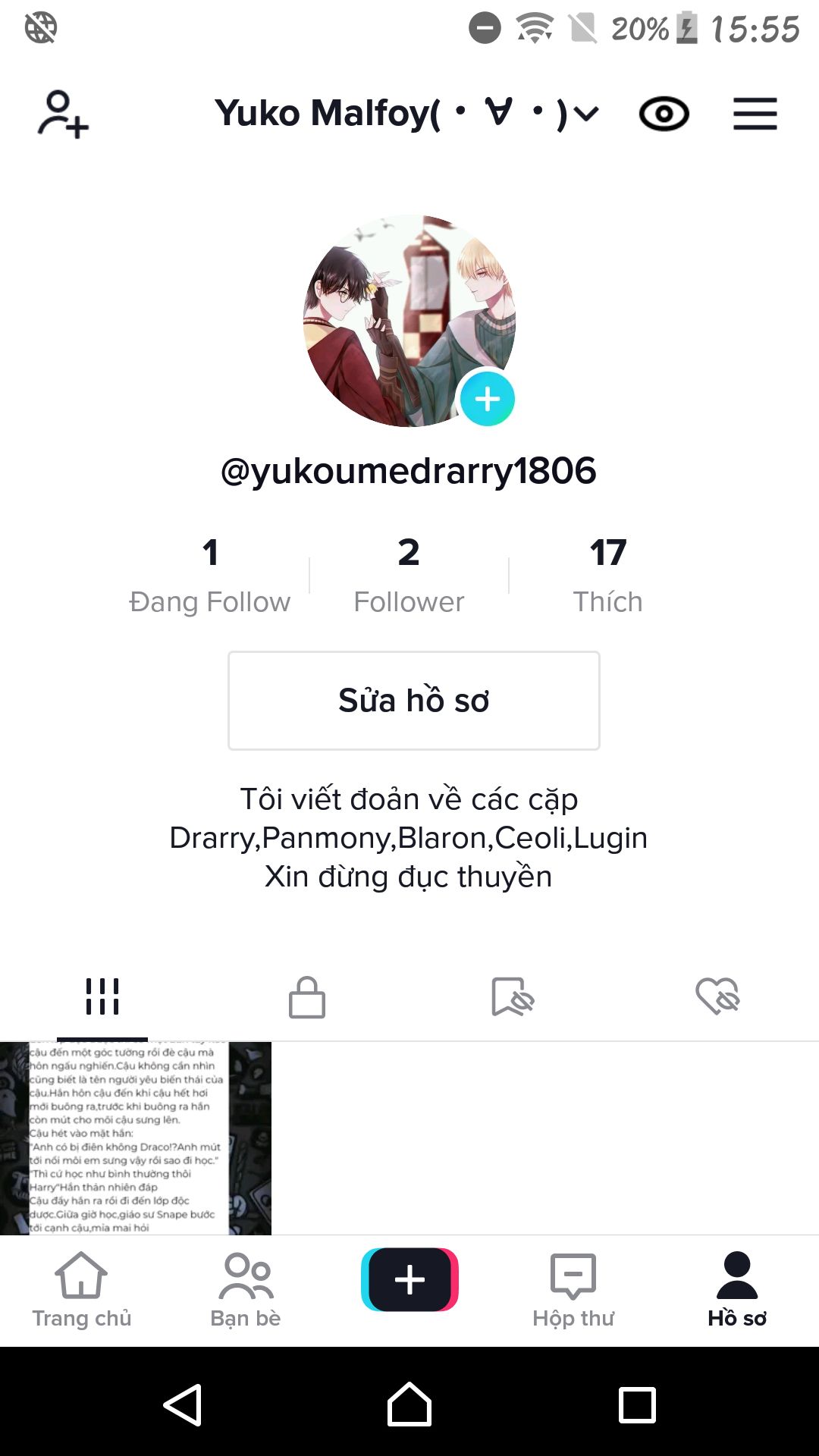Open the Hộp thư inbox

573,1290
